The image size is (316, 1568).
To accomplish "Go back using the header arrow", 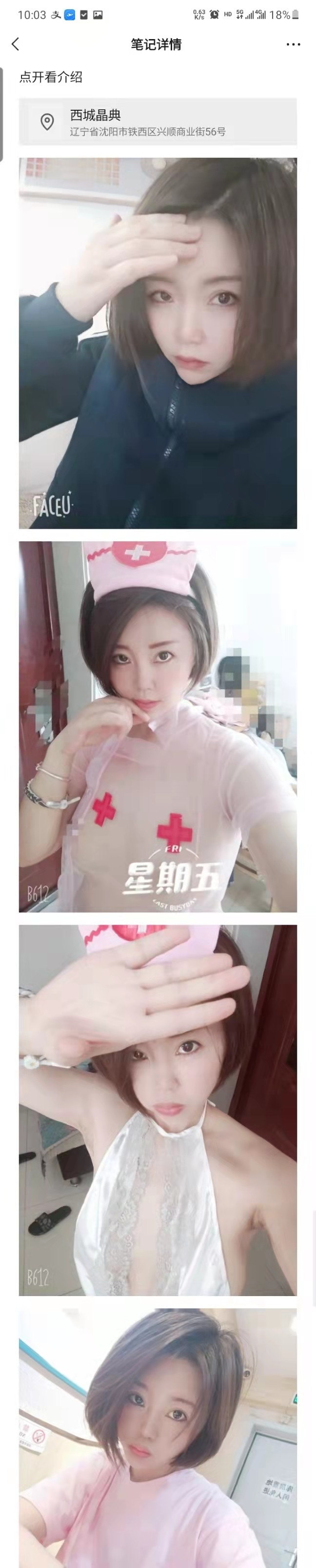I will [x=16, y=44].
